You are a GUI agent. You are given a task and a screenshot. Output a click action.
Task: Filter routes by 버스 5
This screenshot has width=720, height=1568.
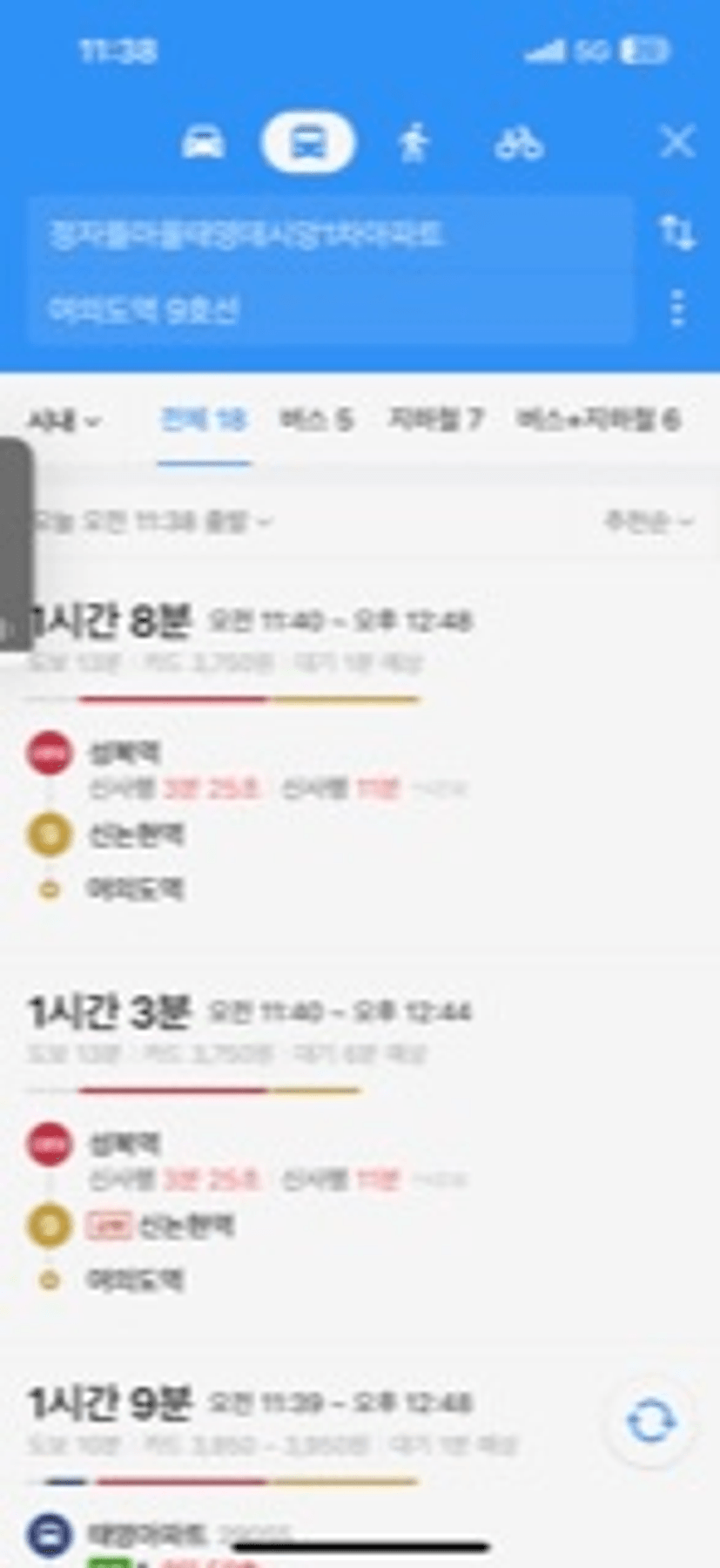coord(316,421)
